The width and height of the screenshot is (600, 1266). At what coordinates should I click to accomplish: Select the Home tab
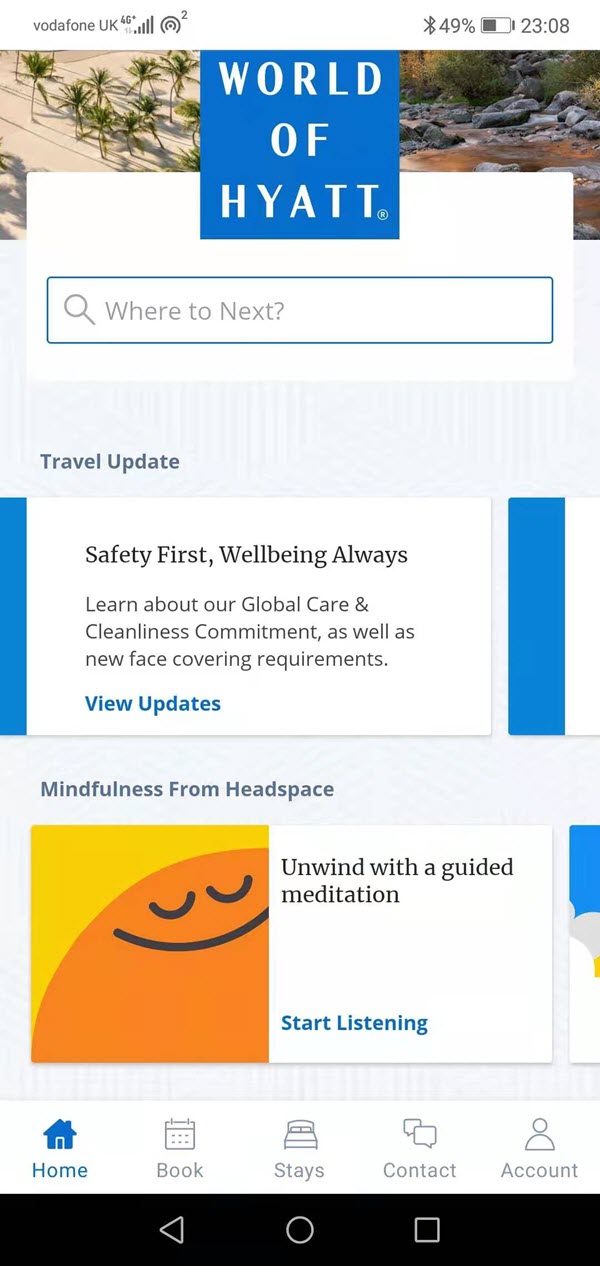click(60, 1150)
